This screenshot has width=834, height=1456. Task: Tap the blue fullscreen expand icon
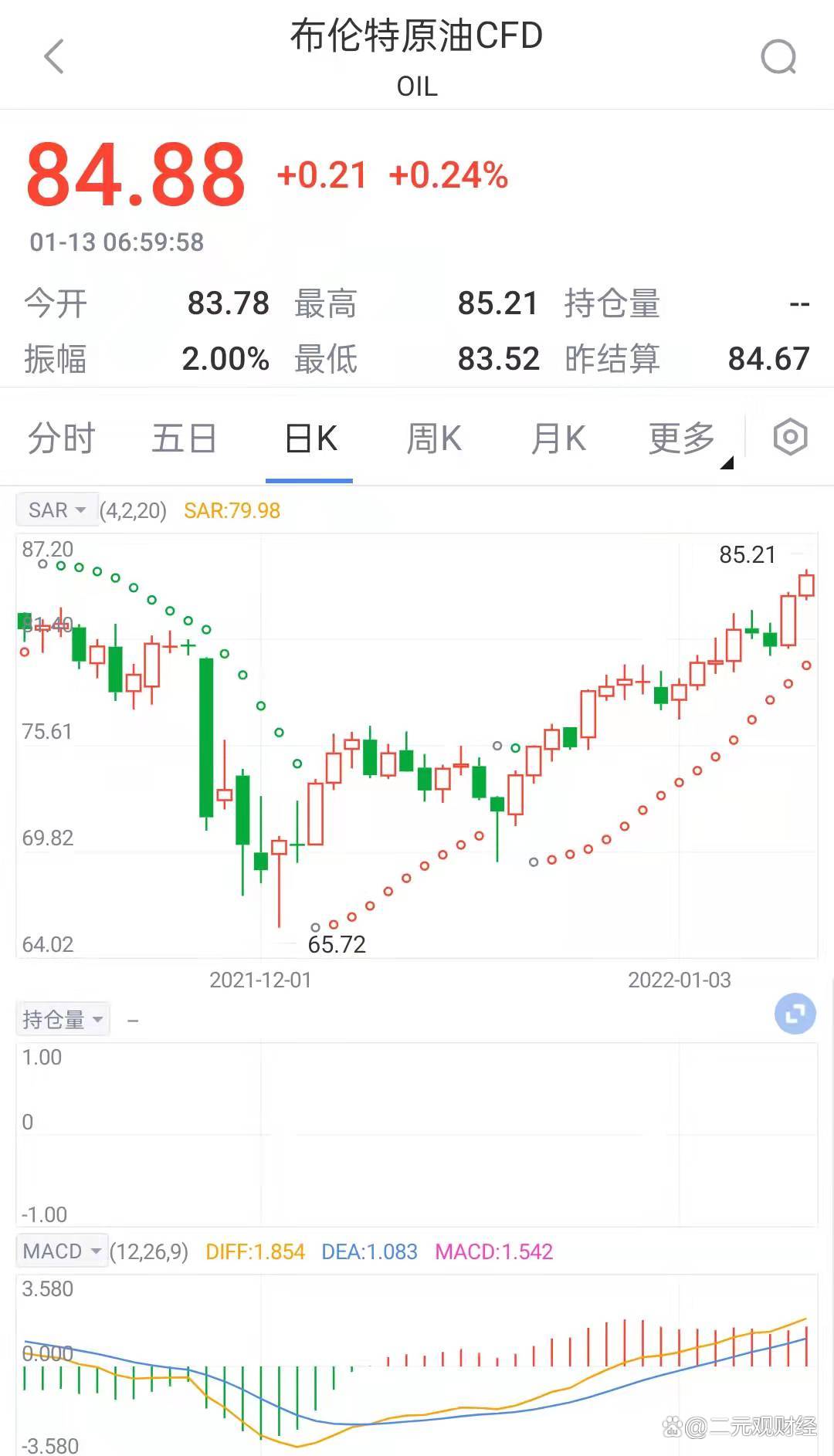point(794,1014)
